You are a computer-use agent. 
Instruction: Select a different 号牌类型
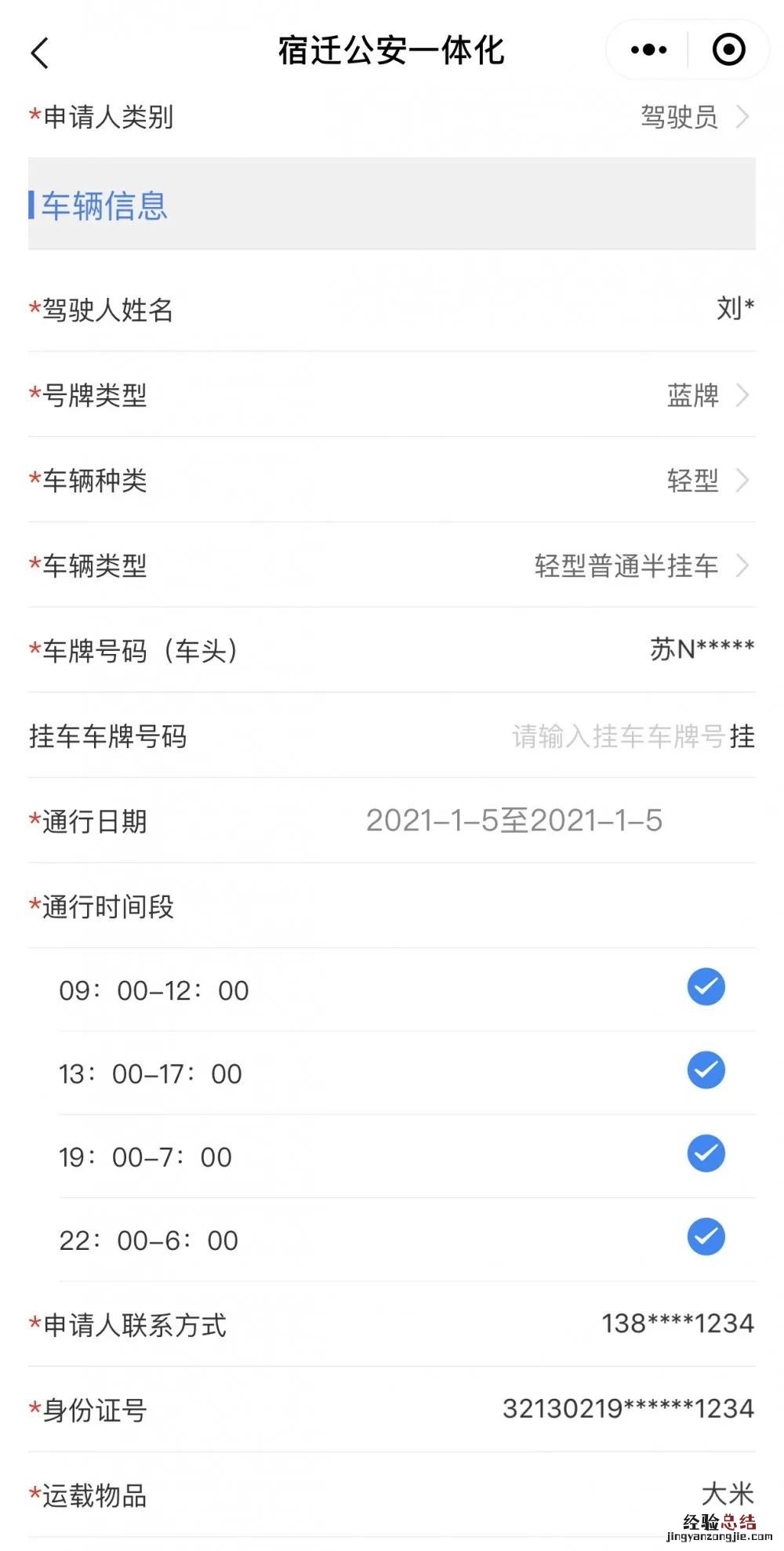point(706,395)
